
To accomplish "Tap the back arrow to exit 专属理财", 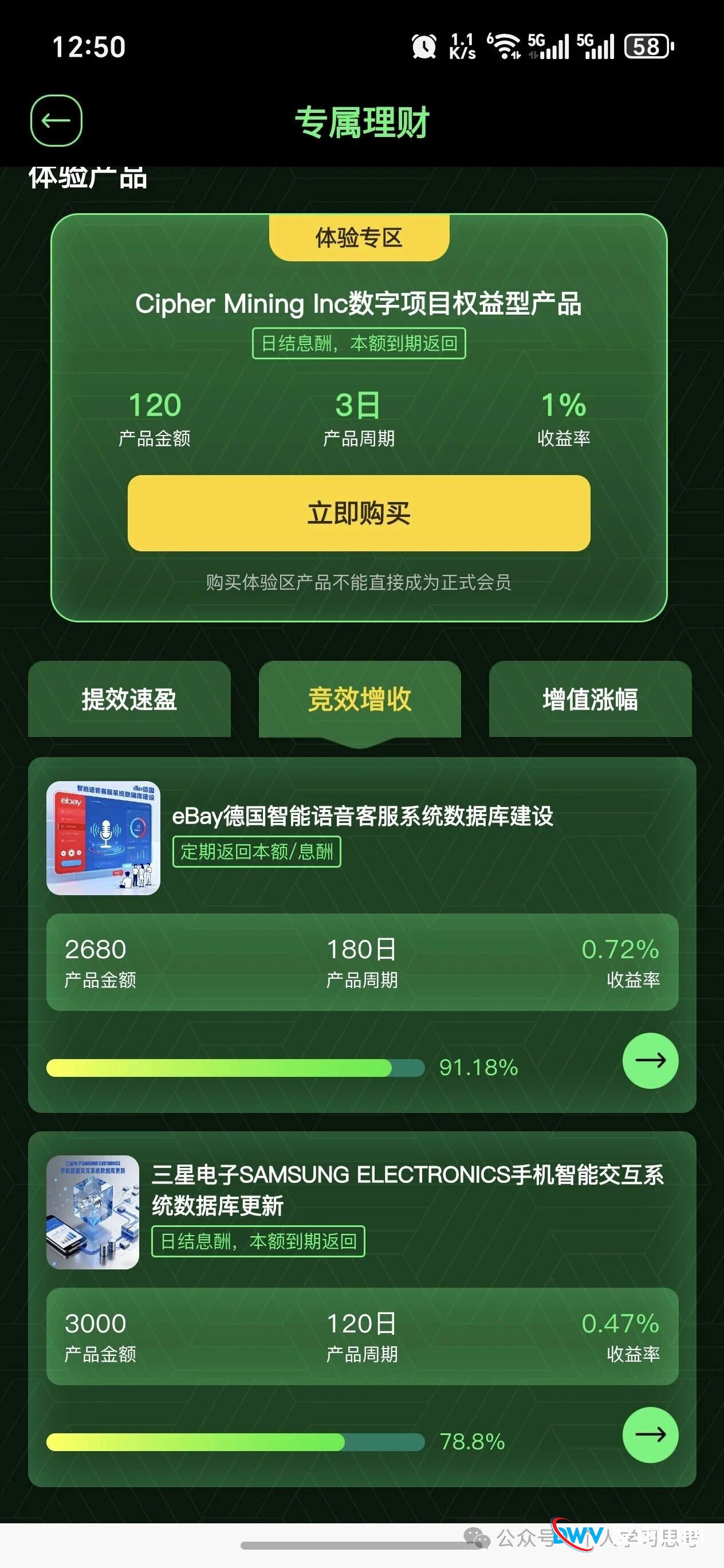I will click(56, 120).
